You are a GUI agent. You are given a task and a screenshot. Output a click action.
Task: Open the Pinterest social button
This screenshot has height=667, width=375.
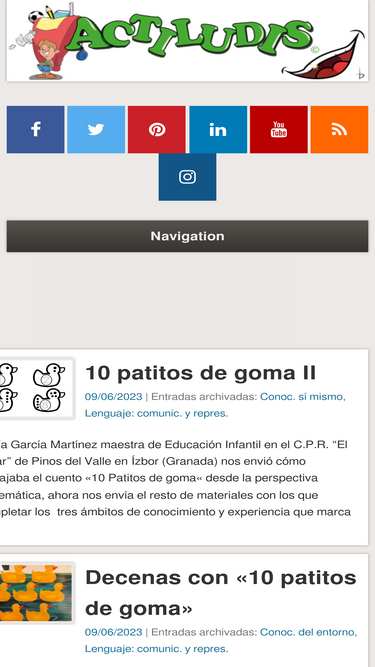157,129
